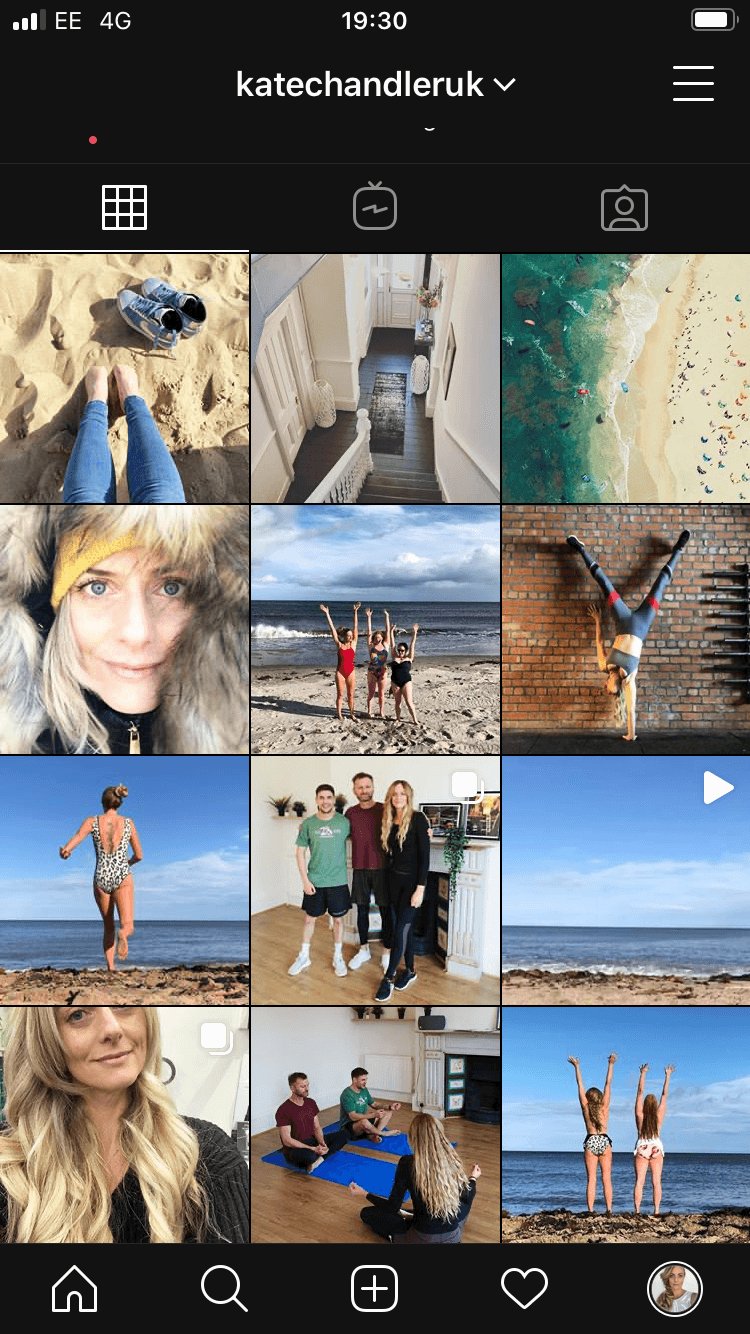The image size is (750, 1334).
Task: Open the leopard swimsuit running post
Action: click(124, 880)
